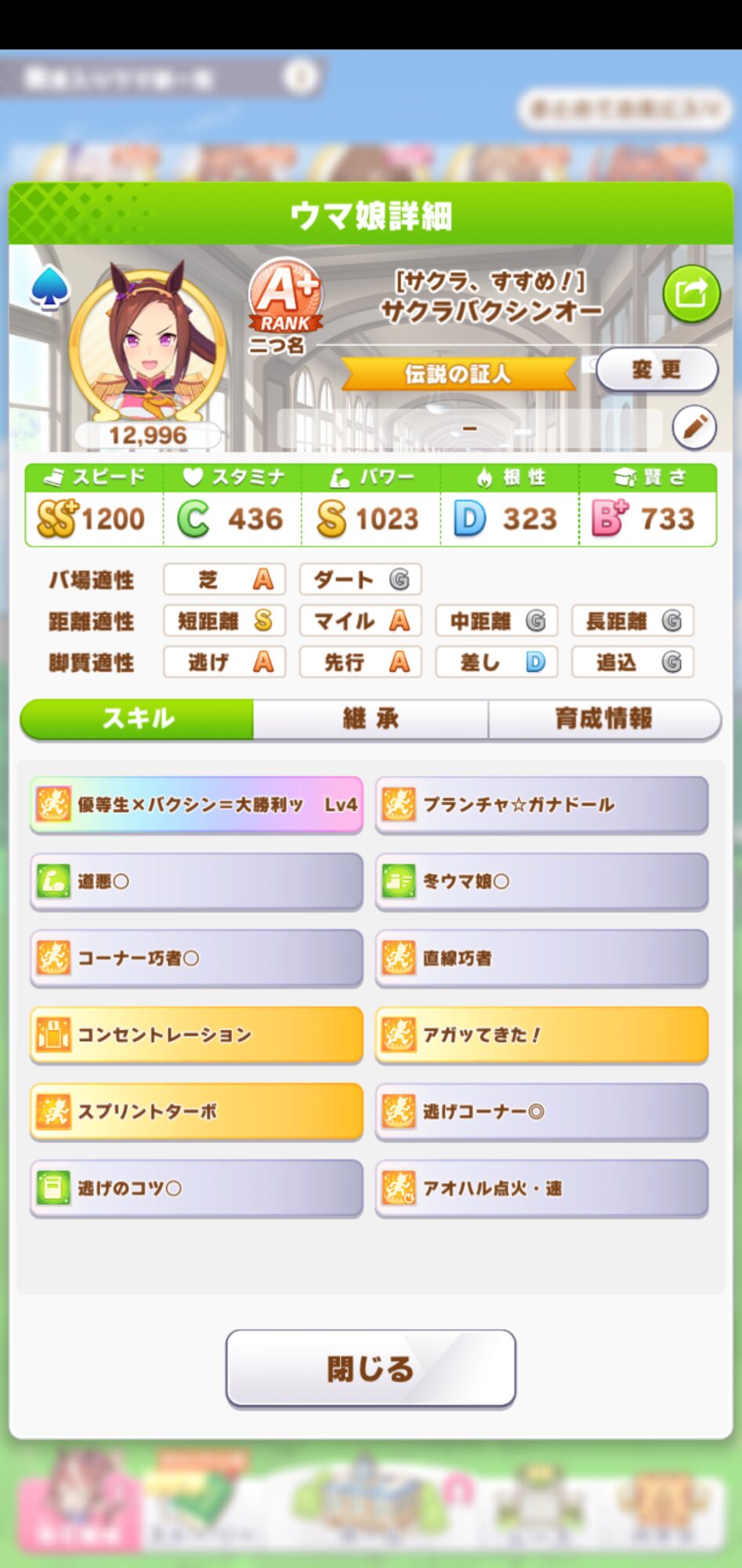Switch to the 育成情報 tab
This screenshot has height=1568, width=742.
point(603,718)
